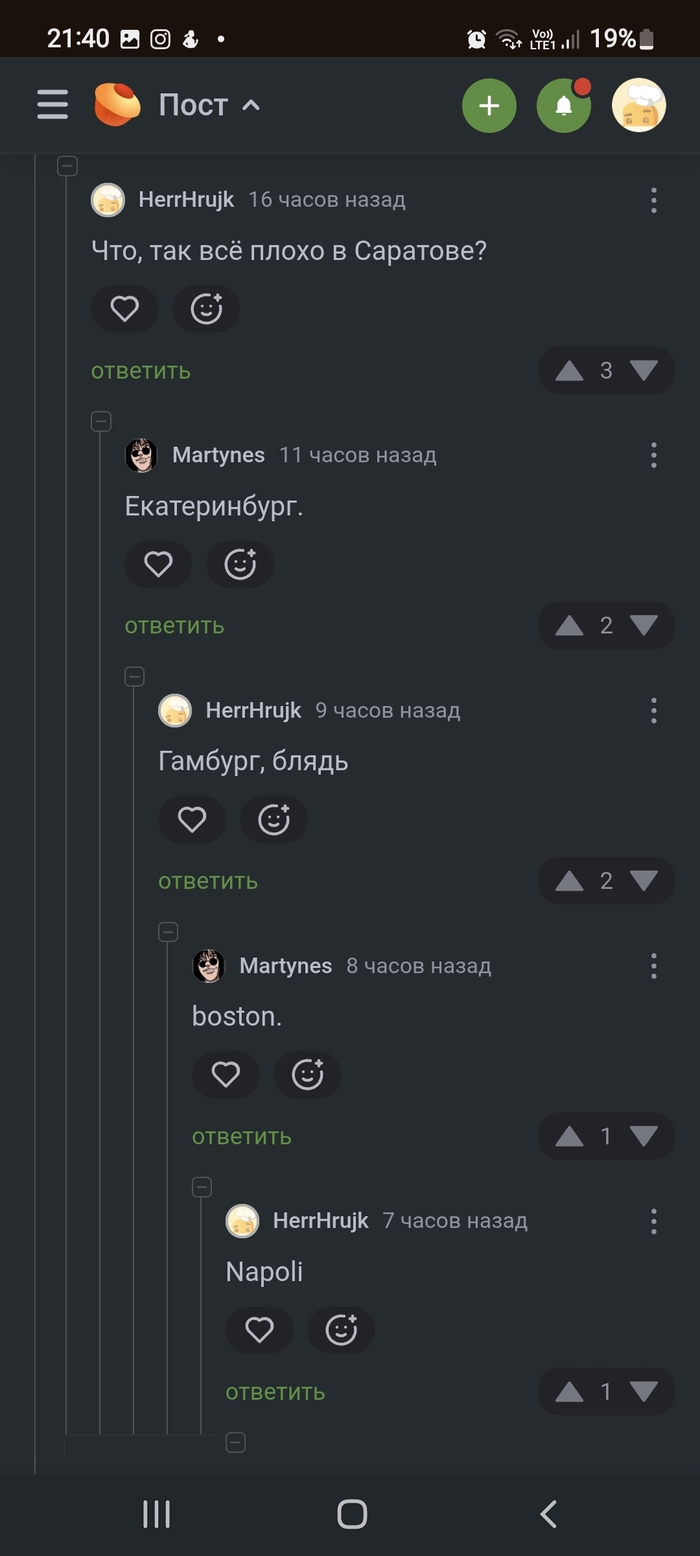The image size is (700, 1556).
Task: Downvote the Napoli comment
Action: coord(644,1392)
